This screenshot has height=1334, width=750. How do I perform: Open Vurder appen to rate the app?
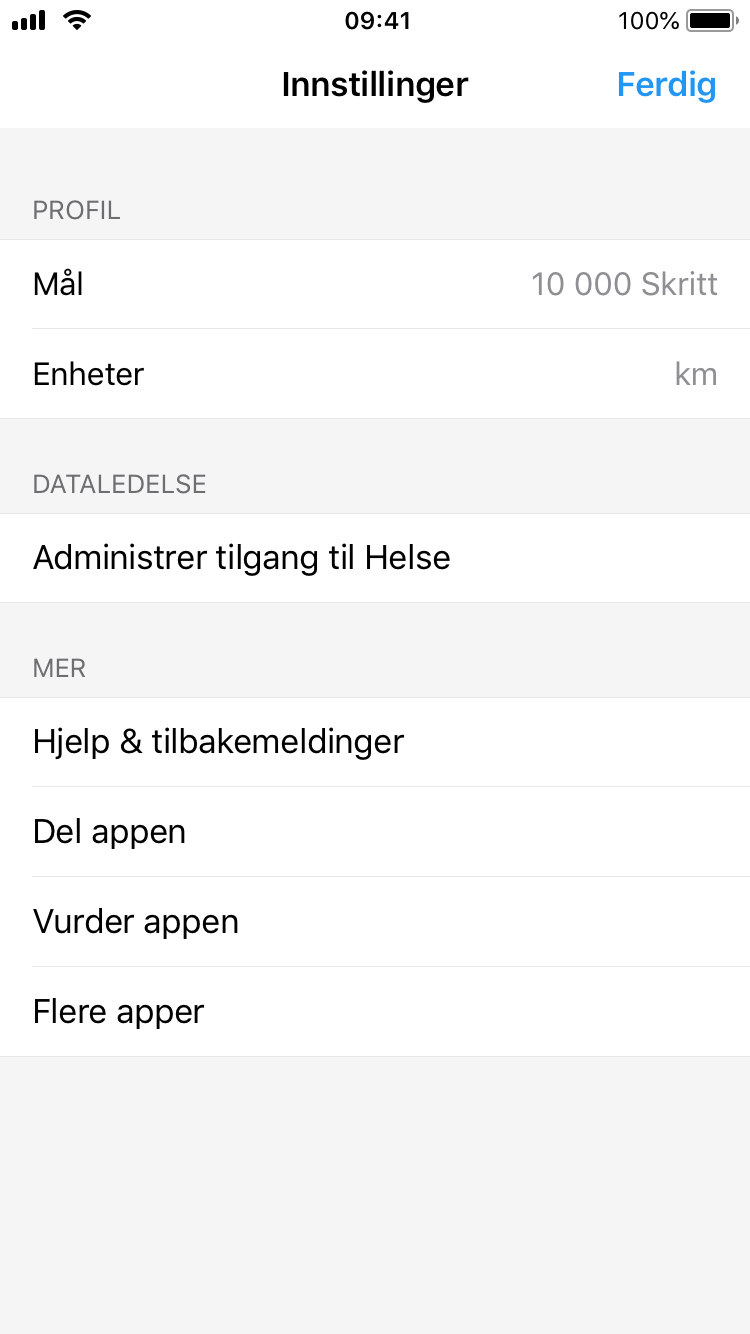point(136,921)
